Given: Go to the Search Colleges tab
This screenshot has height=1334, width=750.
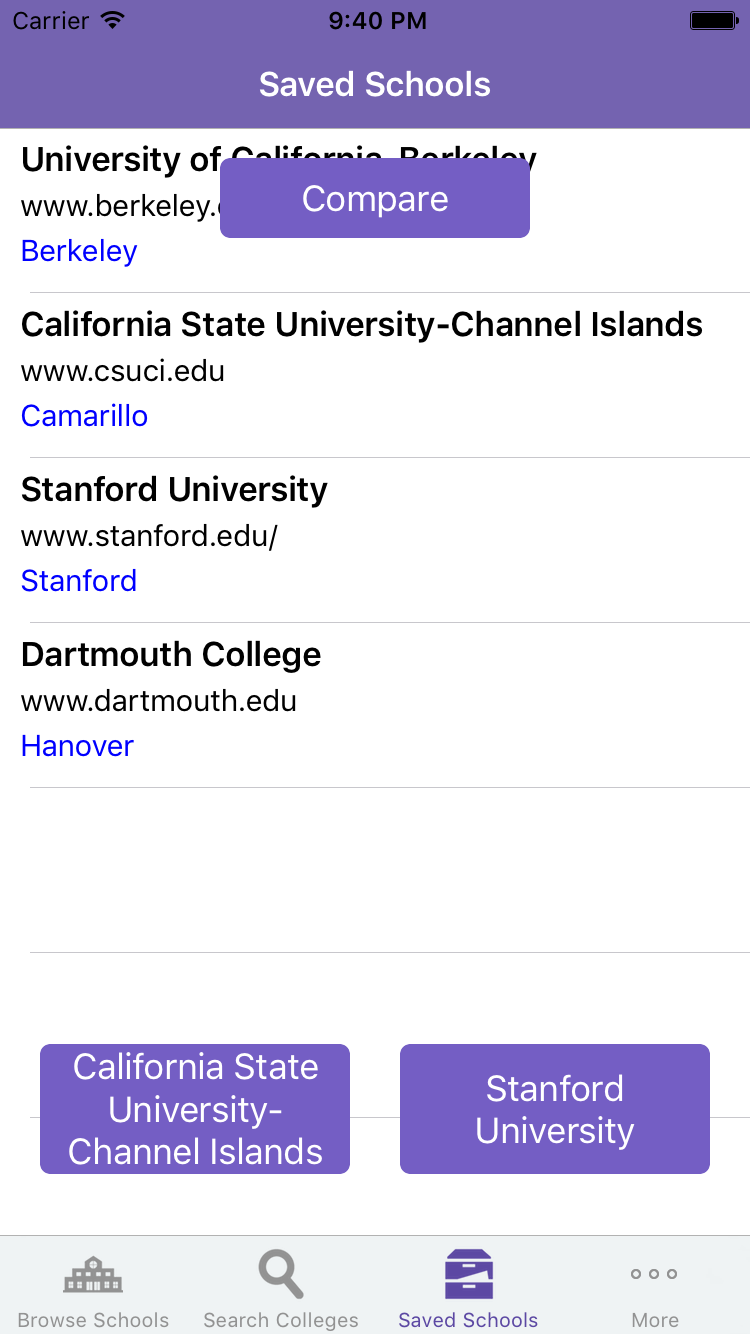Looking at the screenshot, I should (x=281, y=1290).
